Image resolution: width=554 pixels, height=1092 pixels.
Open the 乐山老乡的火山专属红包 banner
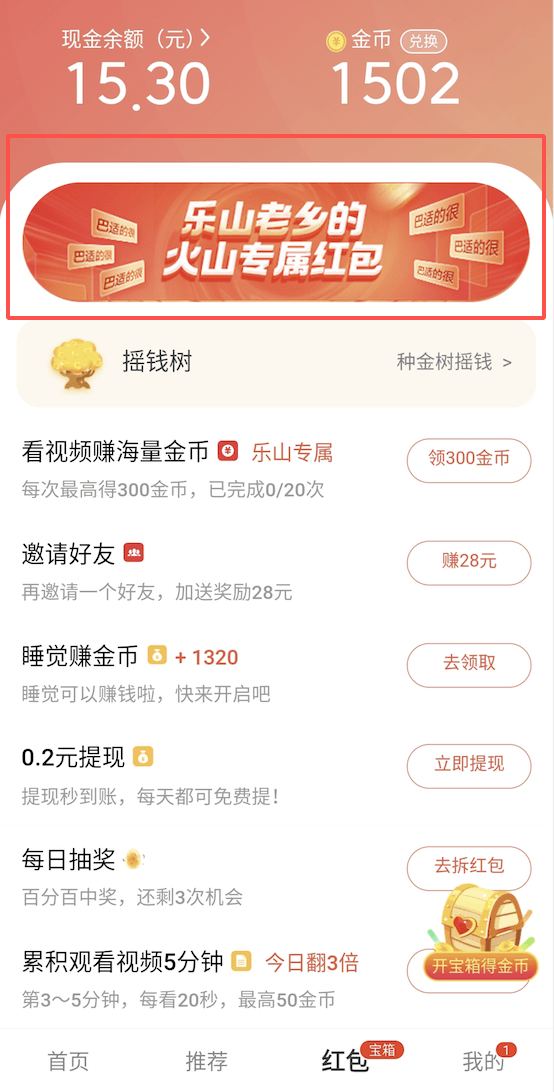pos(276,242)
